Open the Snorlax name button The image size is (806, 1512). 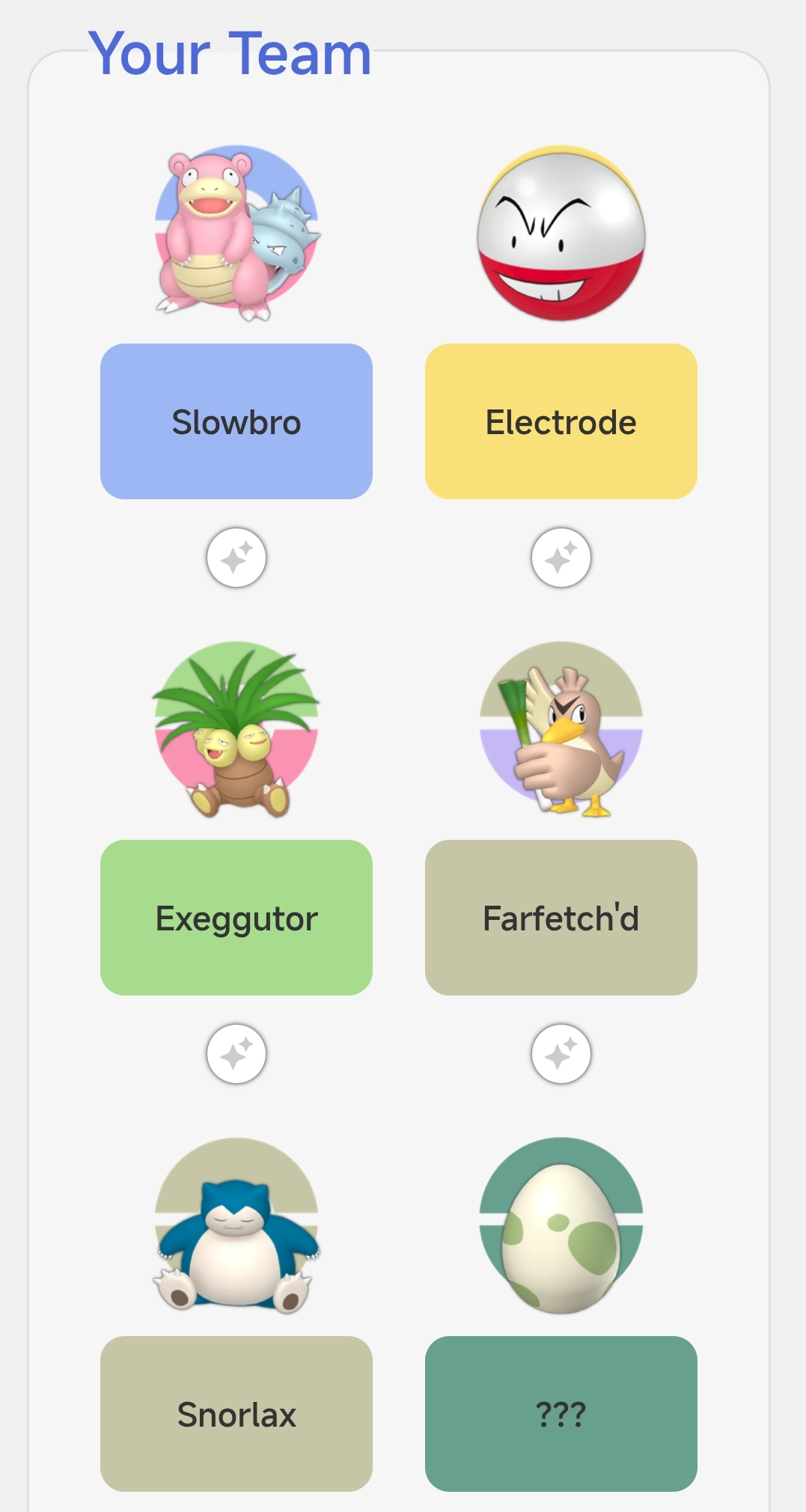(236, 1414)
